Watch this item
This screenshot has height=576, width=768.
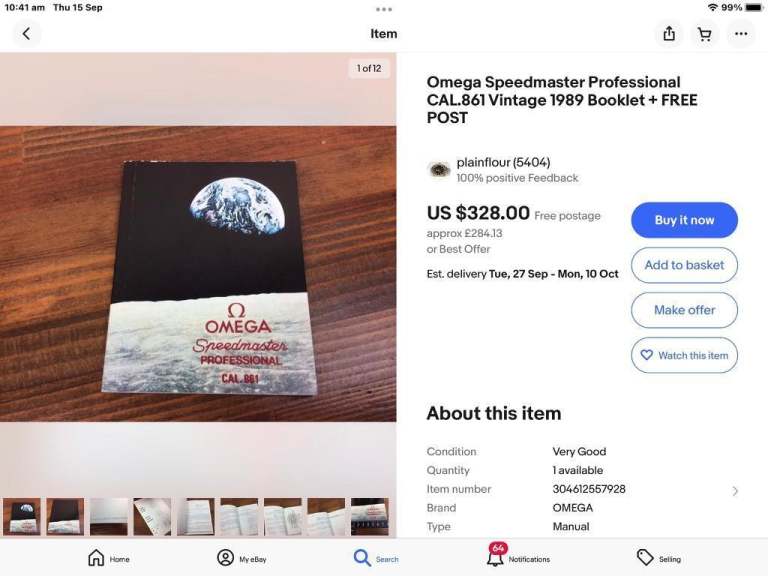[684, 355]
